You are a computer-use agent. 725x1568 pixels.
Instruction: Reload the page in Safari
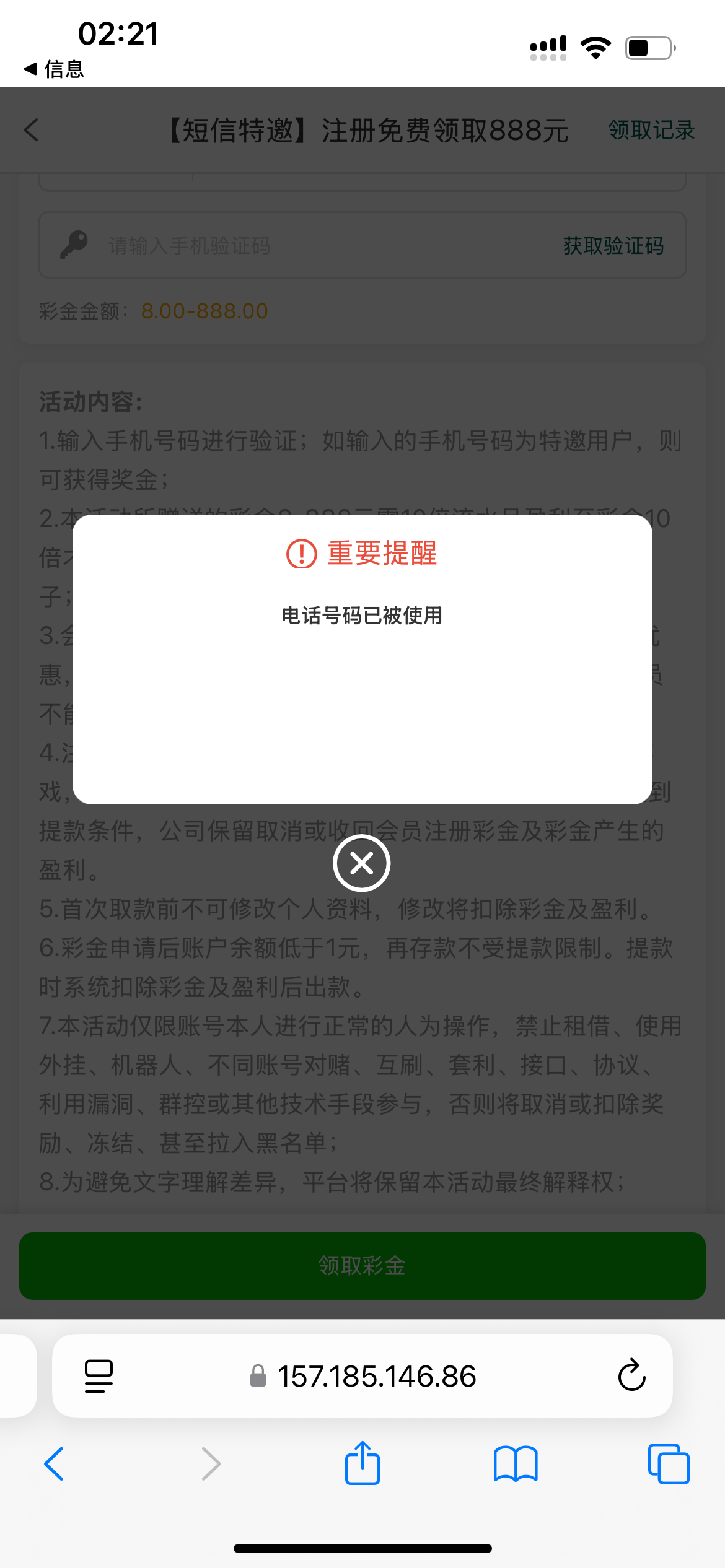click(x=631, y=1375)
